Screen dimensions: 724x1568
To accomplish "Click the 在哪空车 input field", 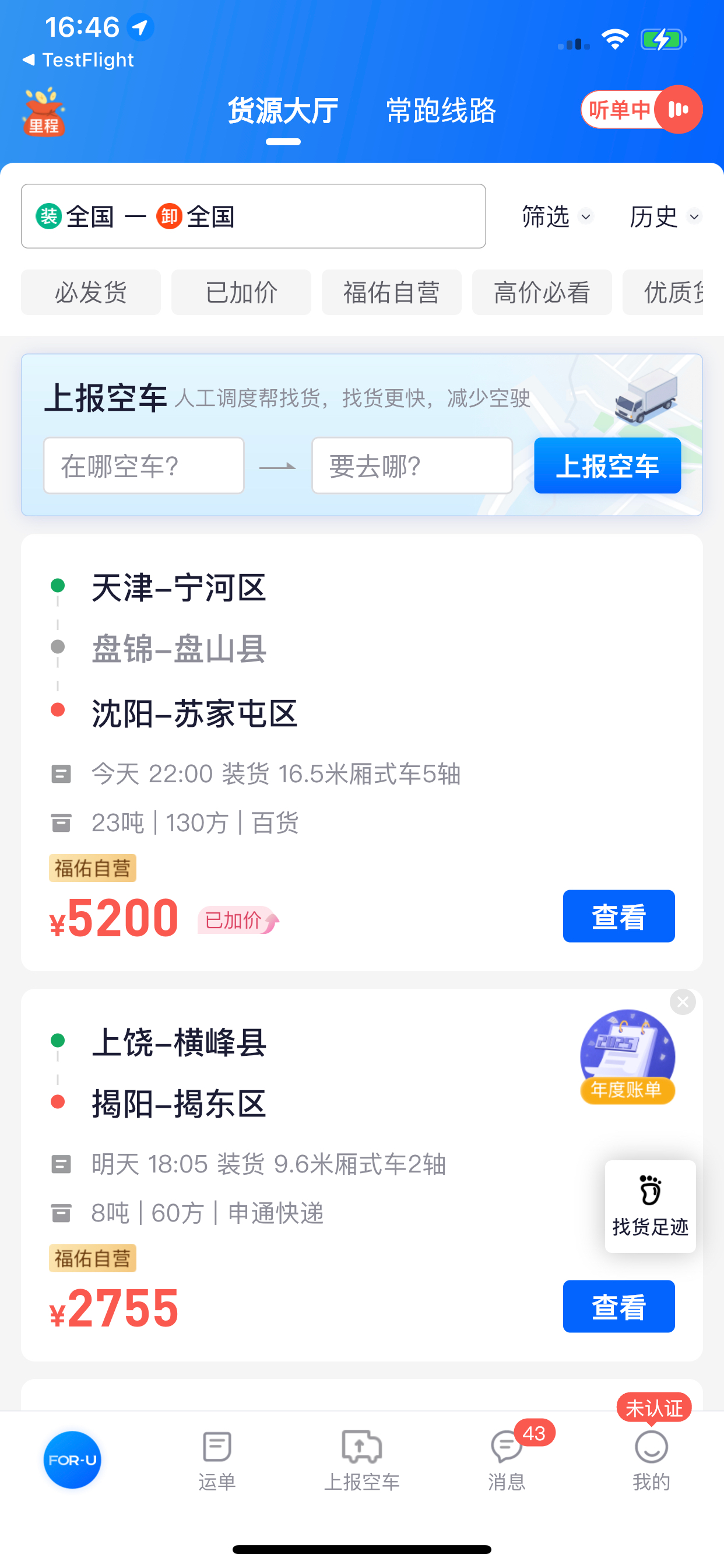I will 143,466.
